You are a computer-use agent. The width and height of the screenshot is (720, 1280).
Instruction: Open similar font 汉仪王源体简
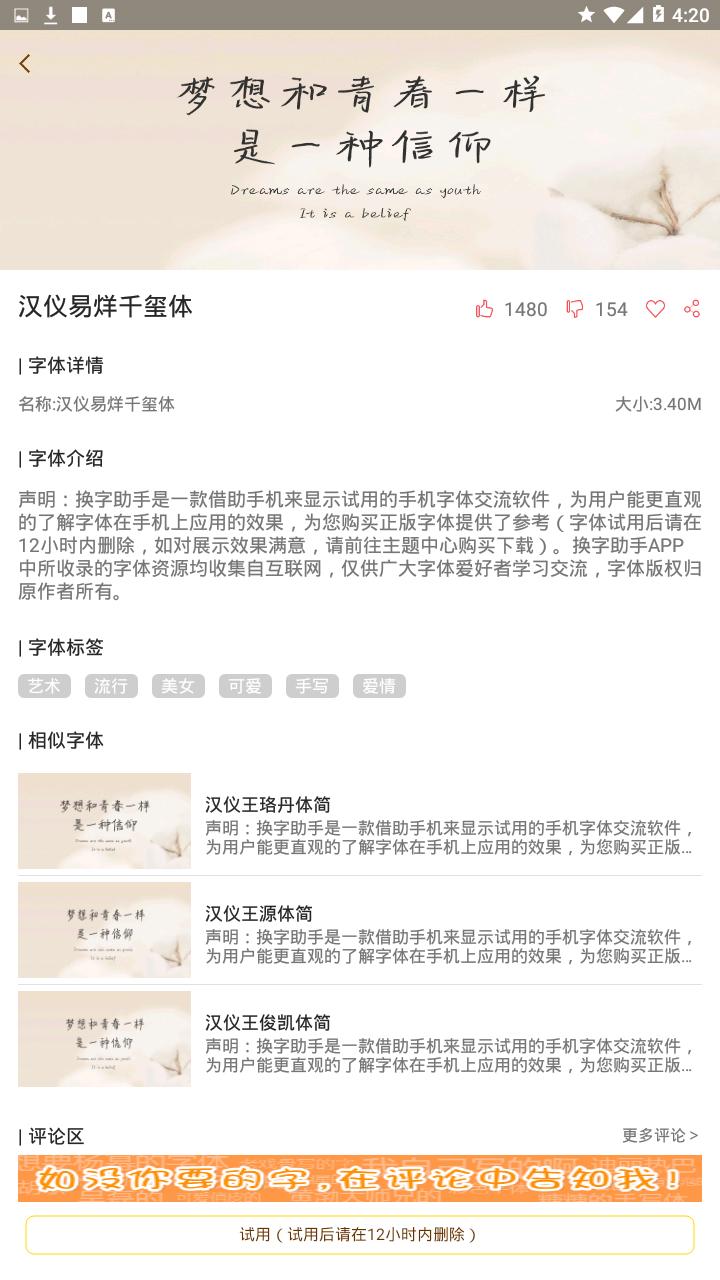[x=360, y=930]
